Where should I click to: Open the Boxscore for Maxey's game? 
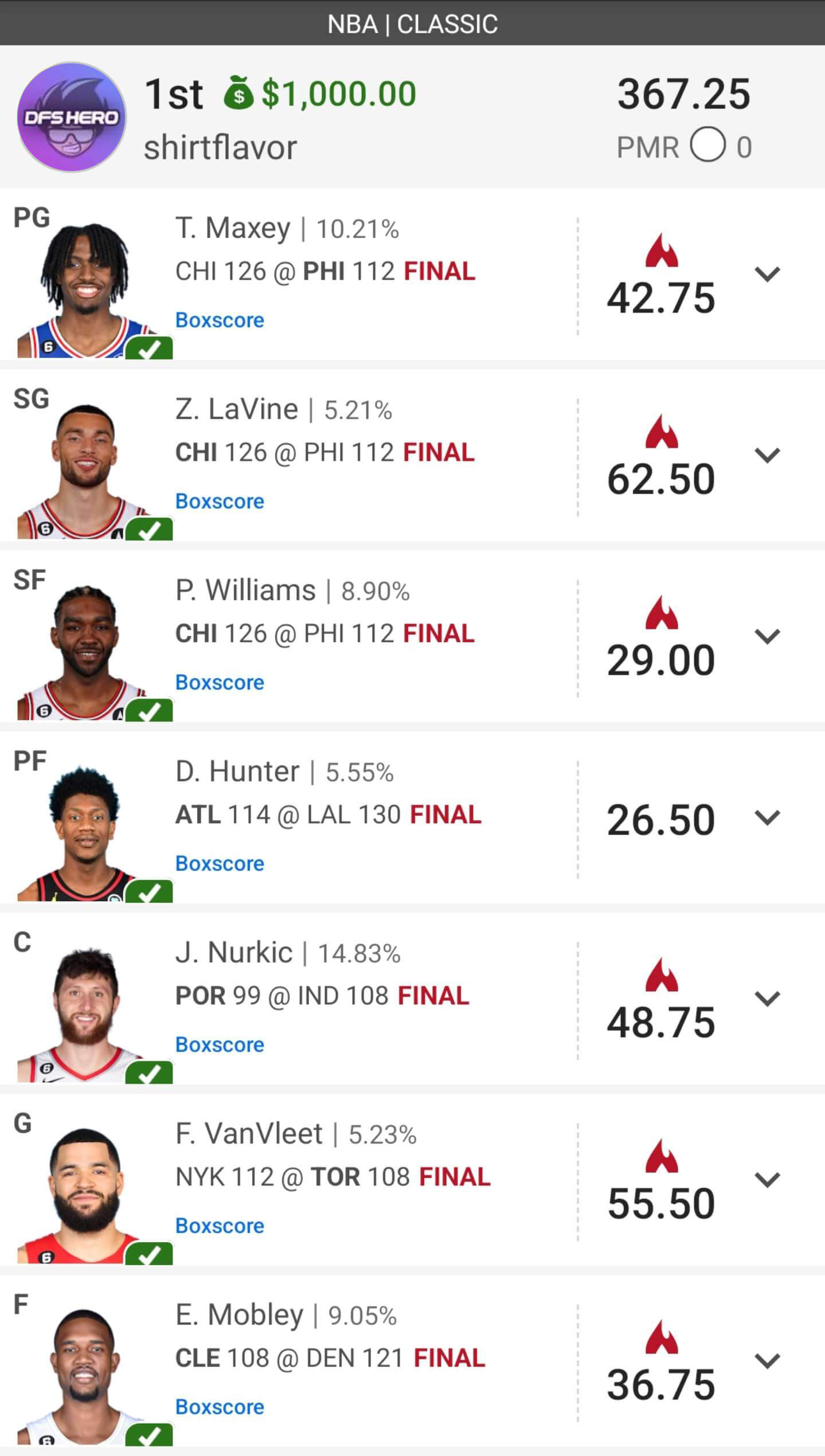(220, 320)
